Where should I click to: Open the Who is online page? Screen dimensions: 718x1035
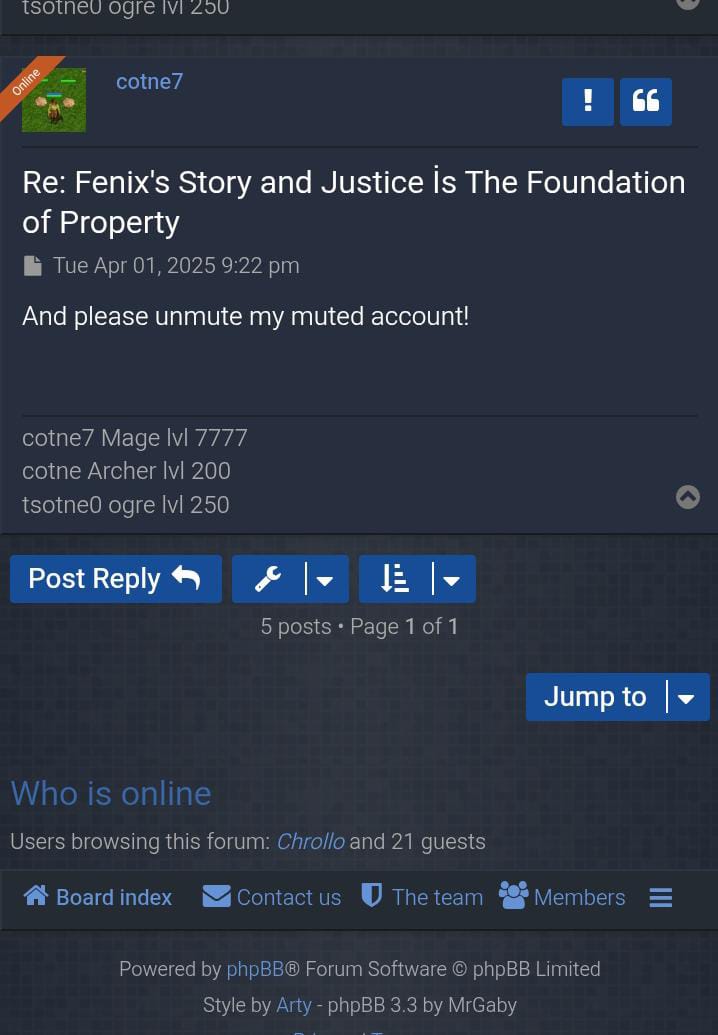tap(110, 793)
